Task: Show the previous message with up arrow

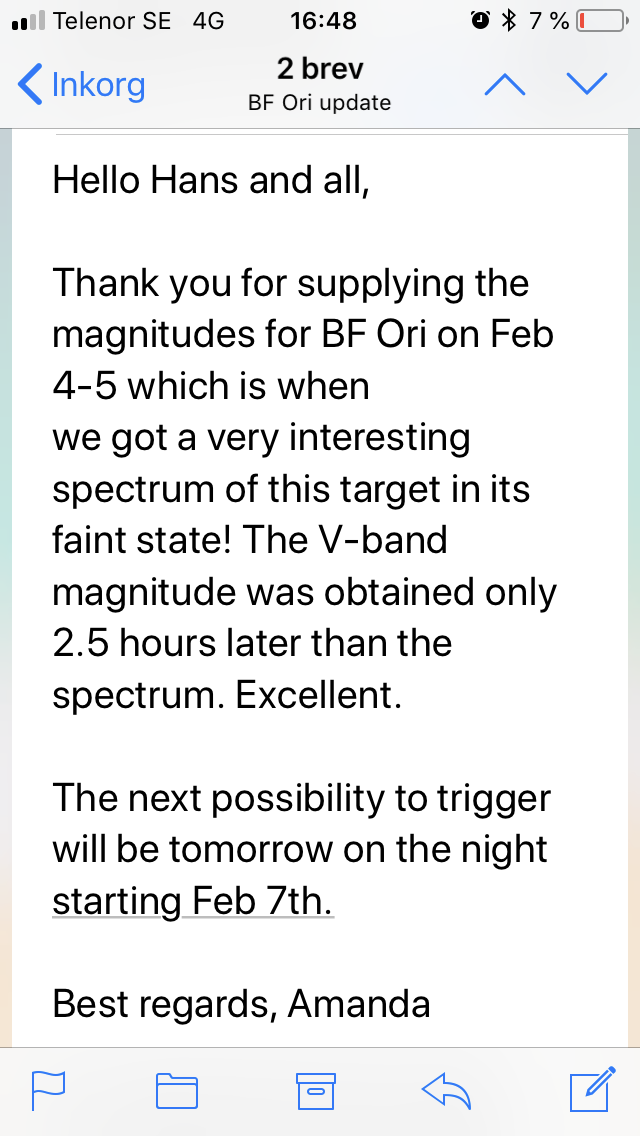Action: pos(504,85)
